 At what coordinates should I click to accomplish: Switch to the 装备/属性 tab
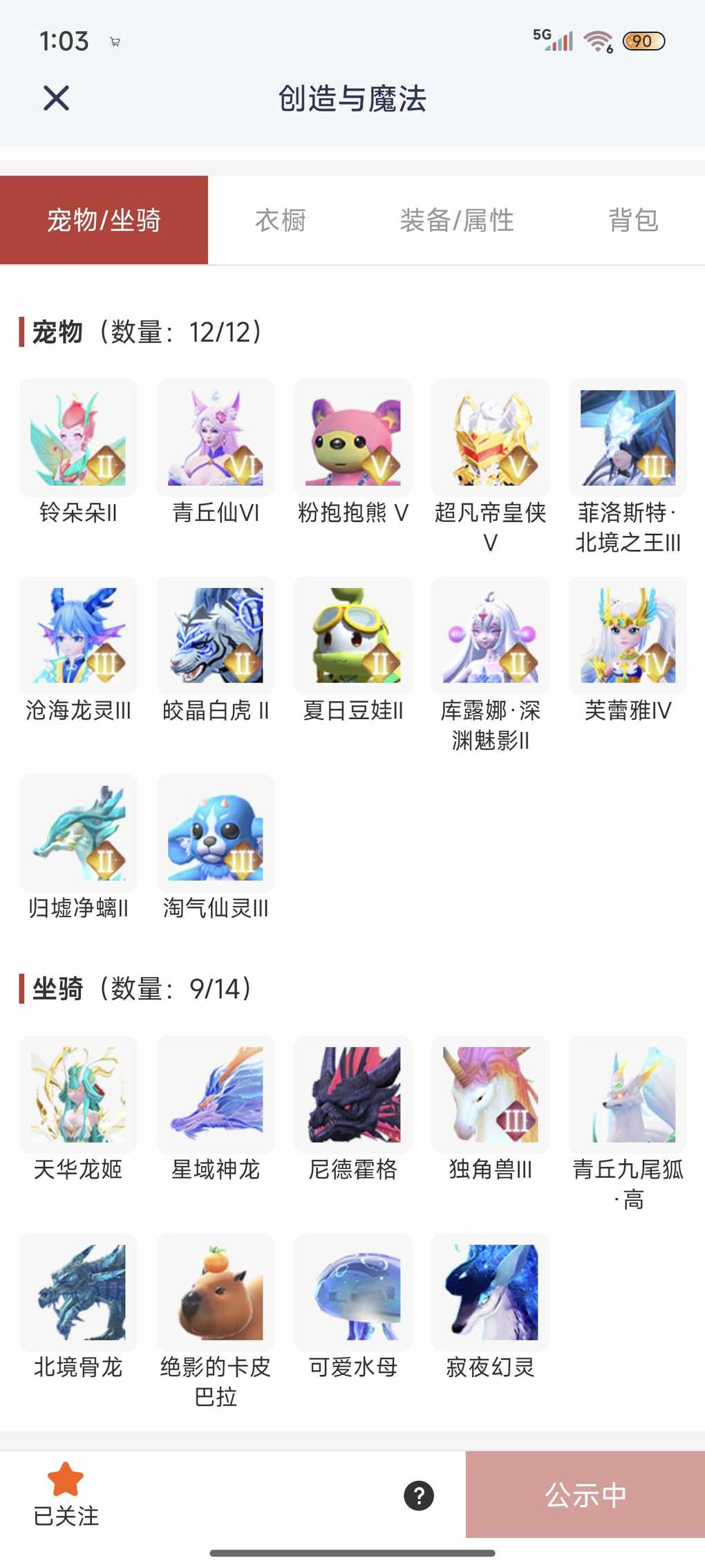(x=457, y=220)
